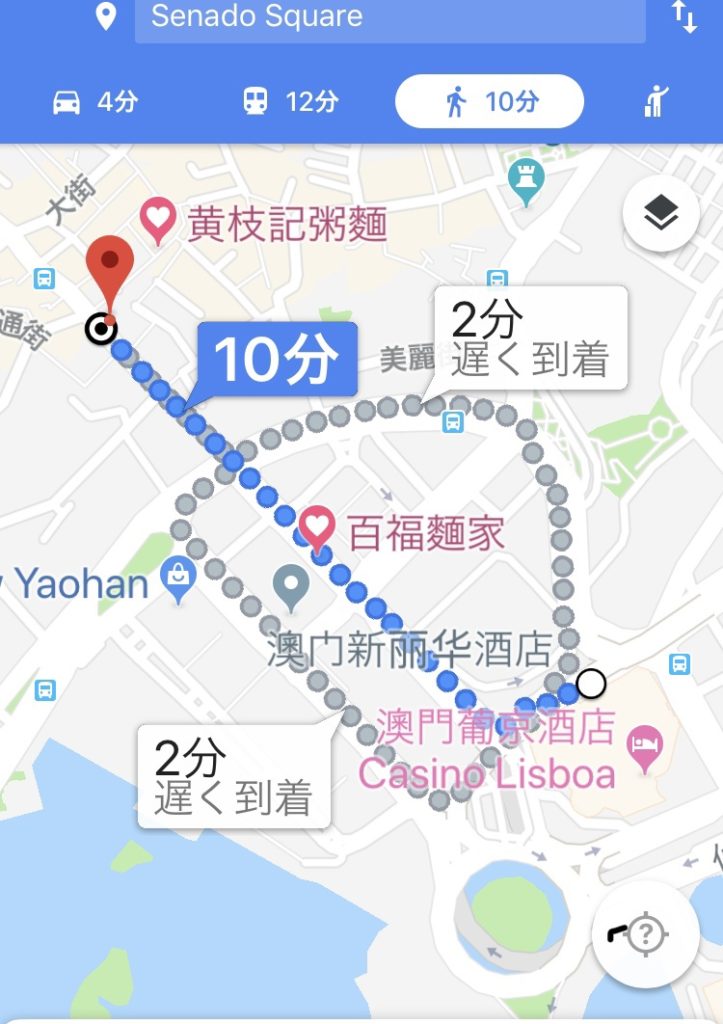Screen dimensions: 723x1024
Task: Choose the southern alternative route label
Action: (234, 777)
